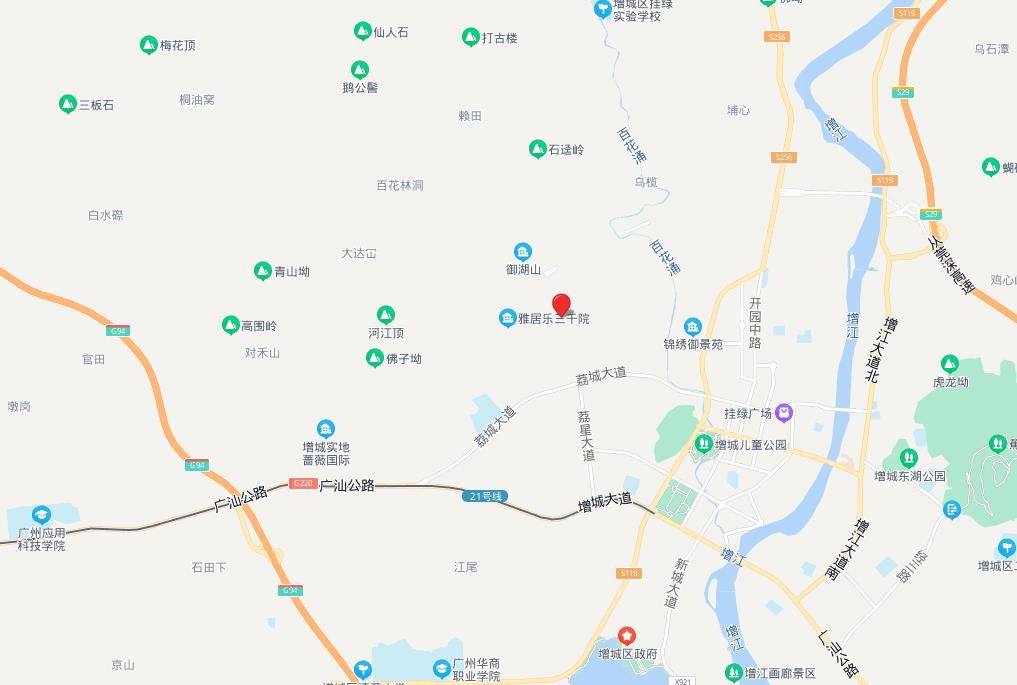
Task: Select the 增城区政府 marker
Action: (x=627, y=636)
